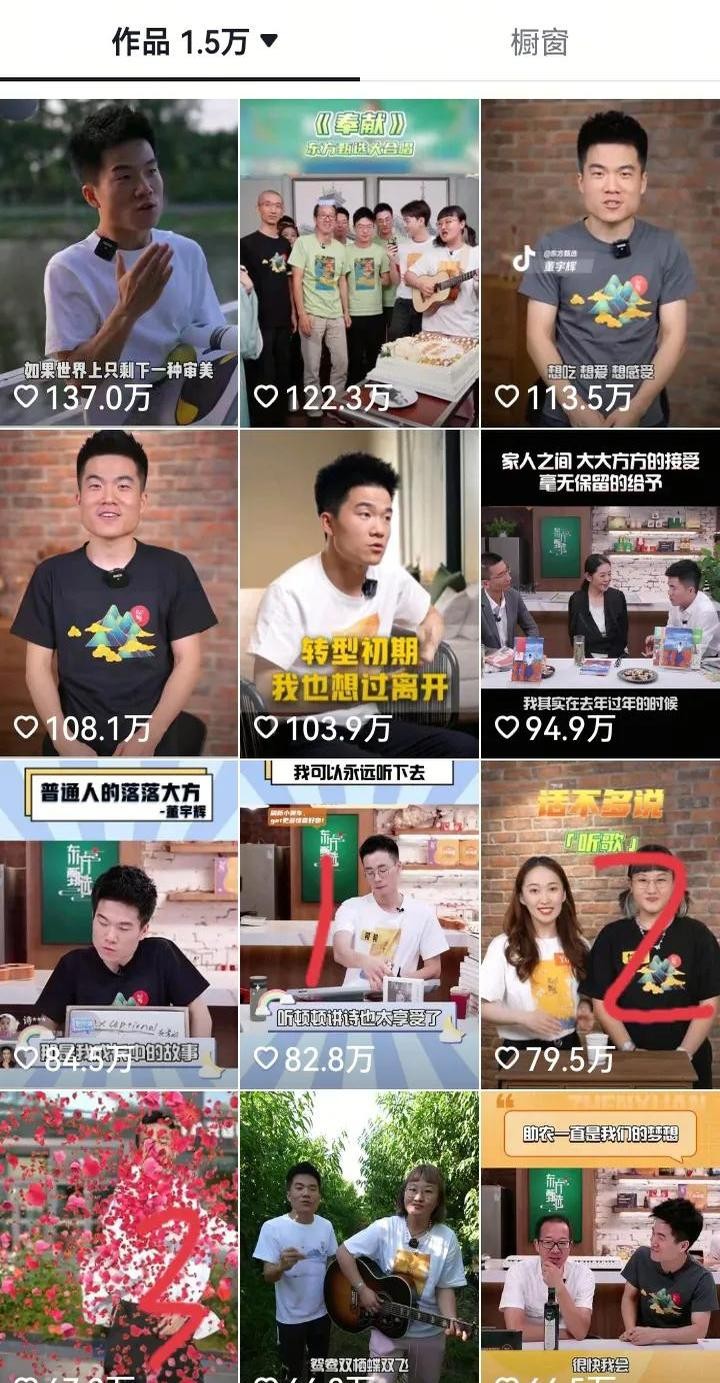Open the video captioned 想吃 想爱 想感受
The height and width of the screenshot is (1383, 720).
pos(601,263)
